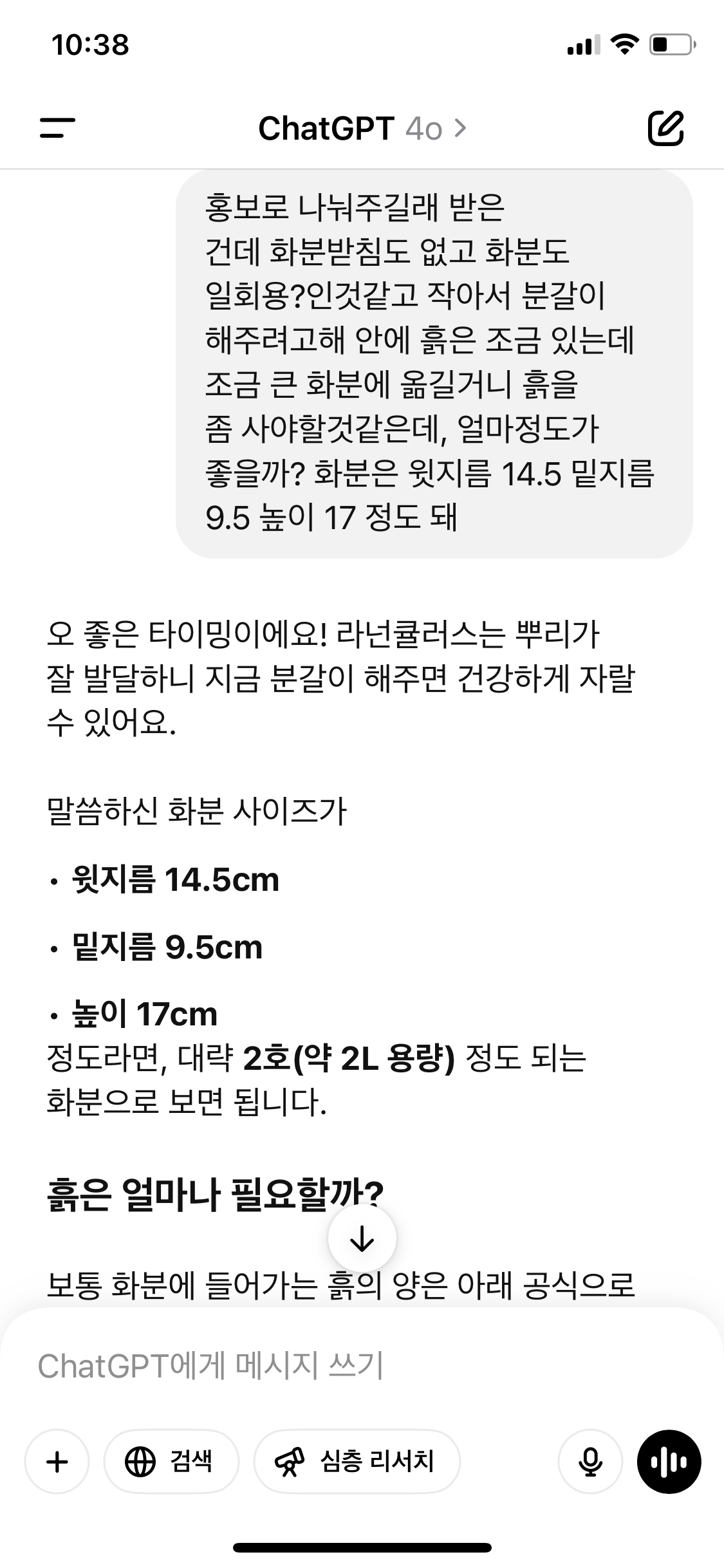Viewport: 724px width, 1568px height.
Task: Focus the ChatGPT message input field
Action: tap(360, 1366)
